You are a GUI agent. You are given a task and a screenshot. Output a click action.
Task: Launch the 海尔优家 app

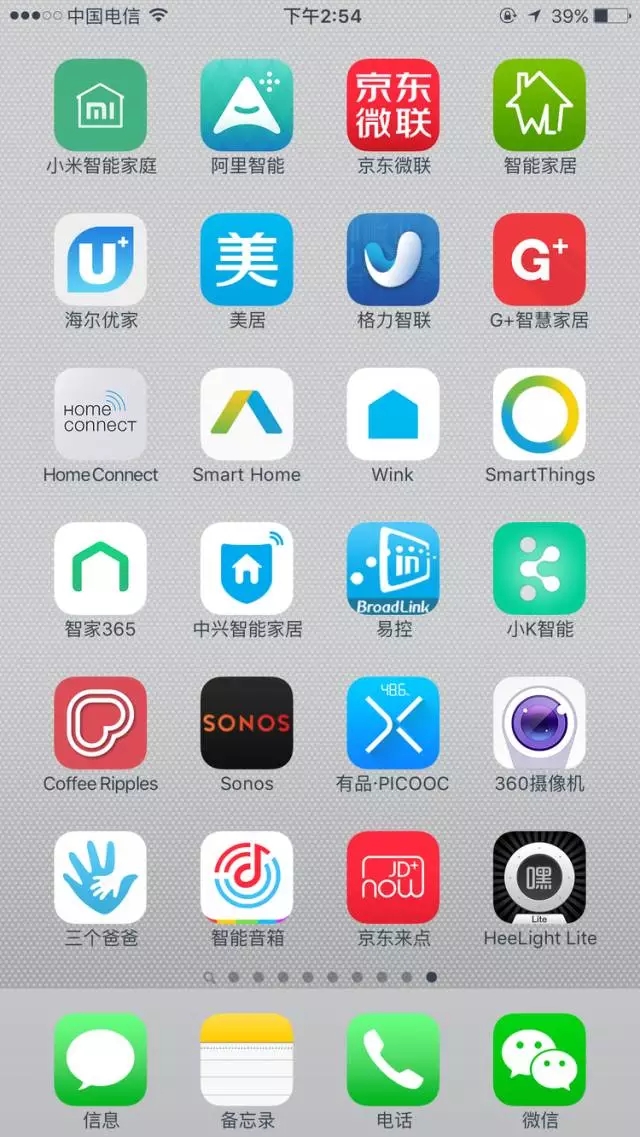click(x=100, y=259)
